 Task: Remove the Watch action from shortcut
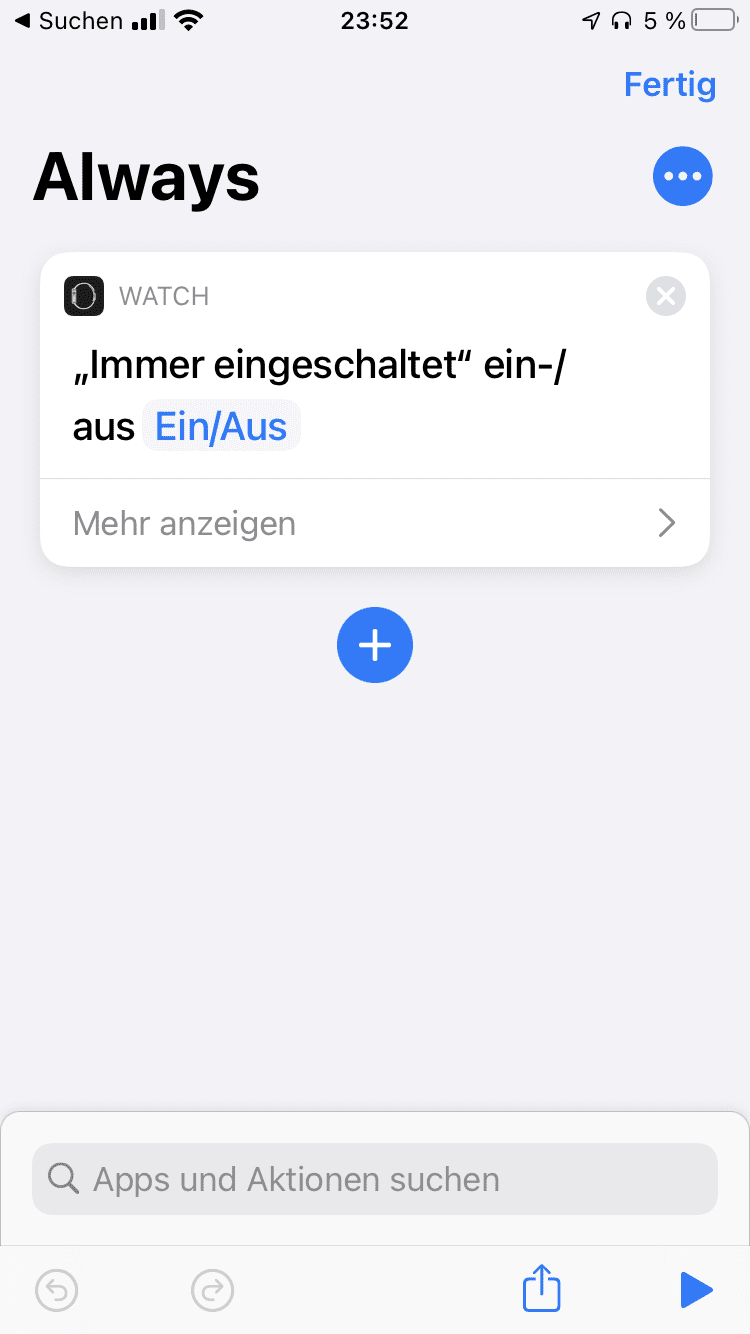click(666, 296)
